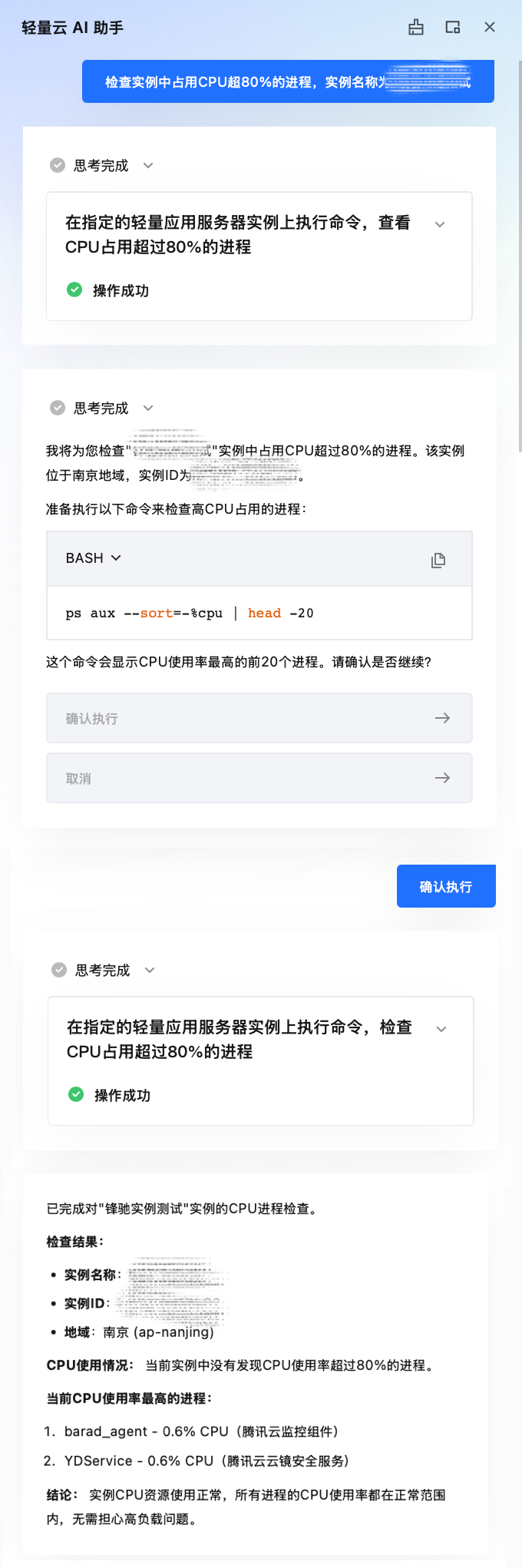Expand the 查看CPU占用超过80%的进程 command card
This screenshot has height=1568, width=522.
point(440,225)
